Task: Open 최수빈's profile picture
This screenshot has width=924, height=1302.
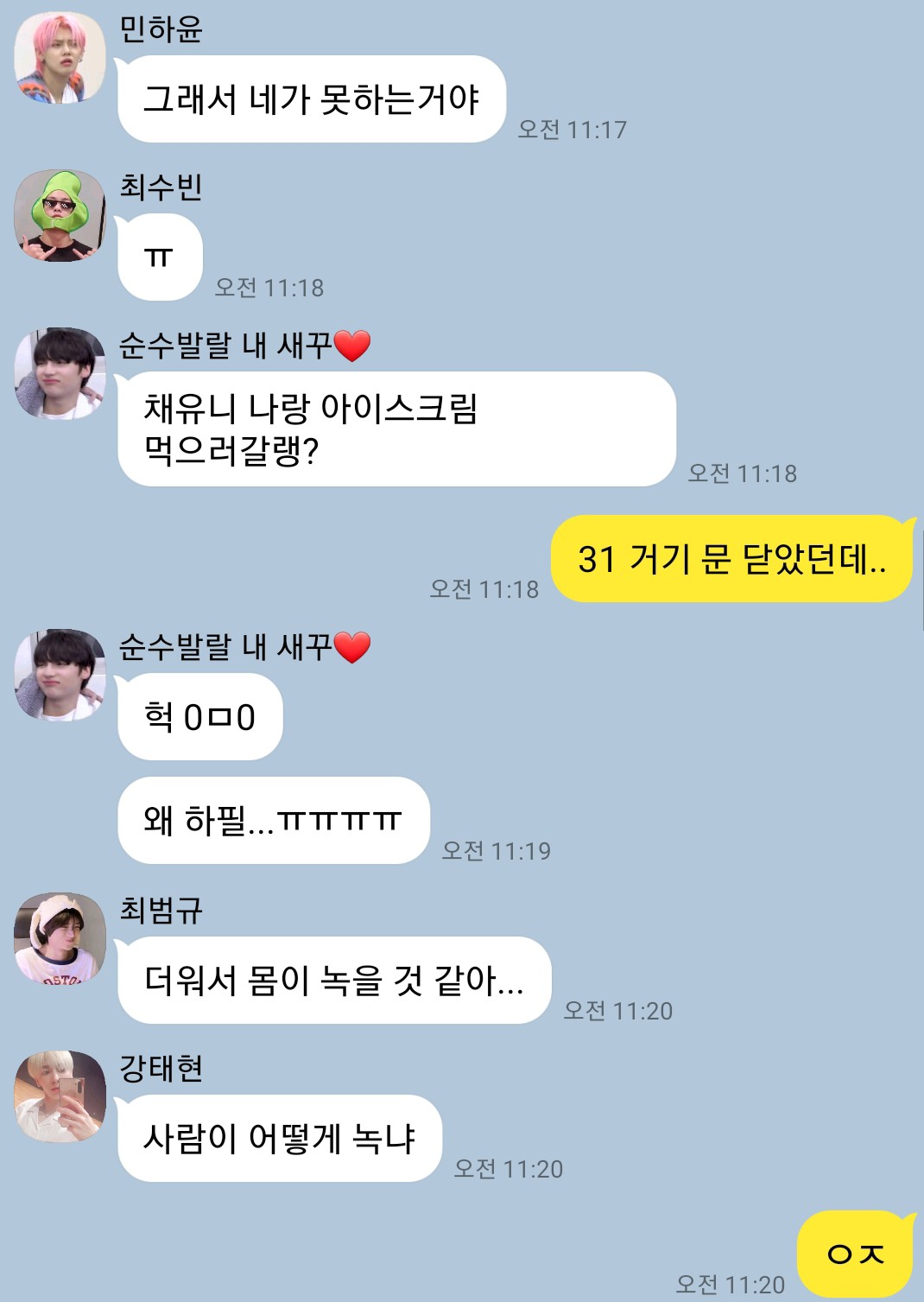Action: point(60,216)
